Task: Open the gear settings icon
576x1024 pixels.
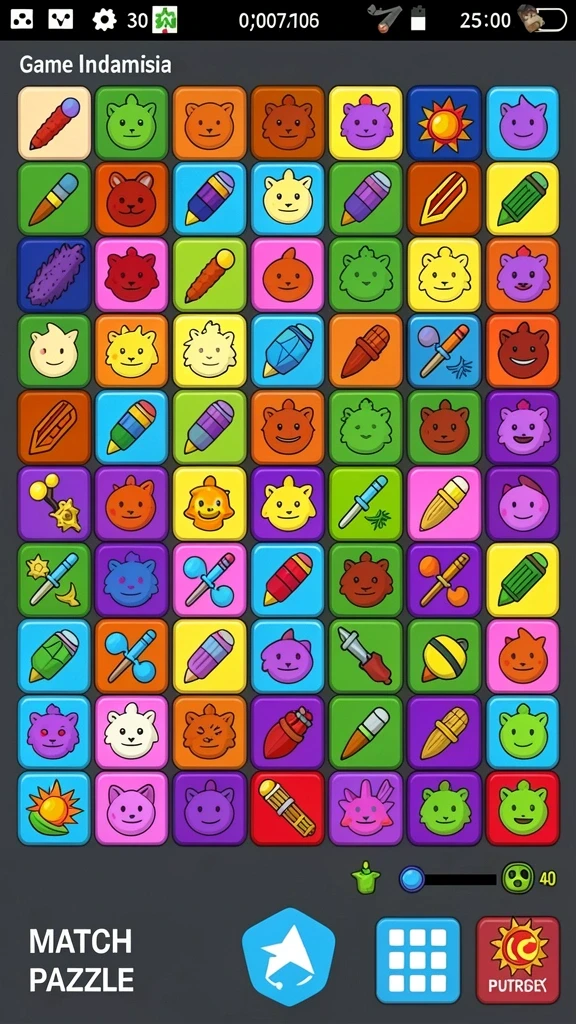Action: [x=104, y=20]
